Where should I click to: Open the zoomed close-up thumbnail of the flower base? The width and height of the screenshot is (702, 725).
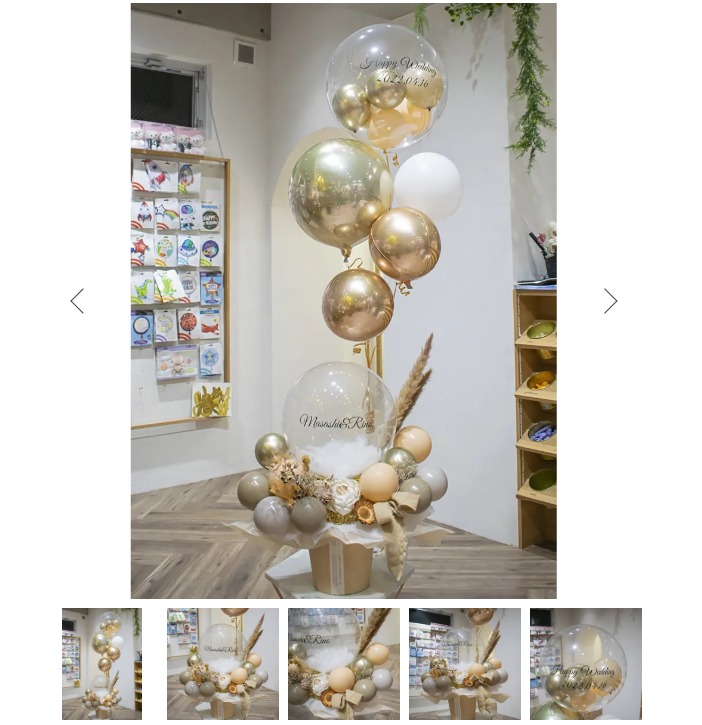pyautogui.click(x=343, y=663)
